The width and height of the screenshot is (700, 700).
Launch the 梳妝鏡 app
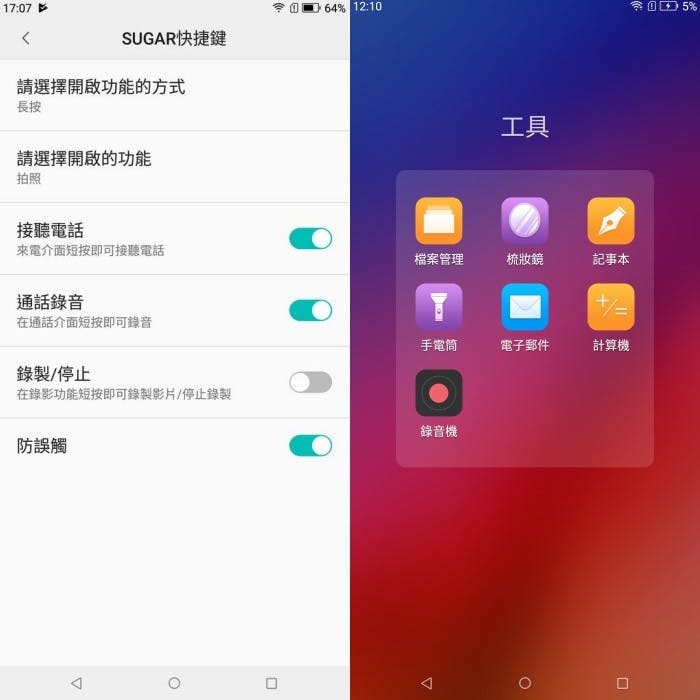pyautogui.click(x=524, y=221)
